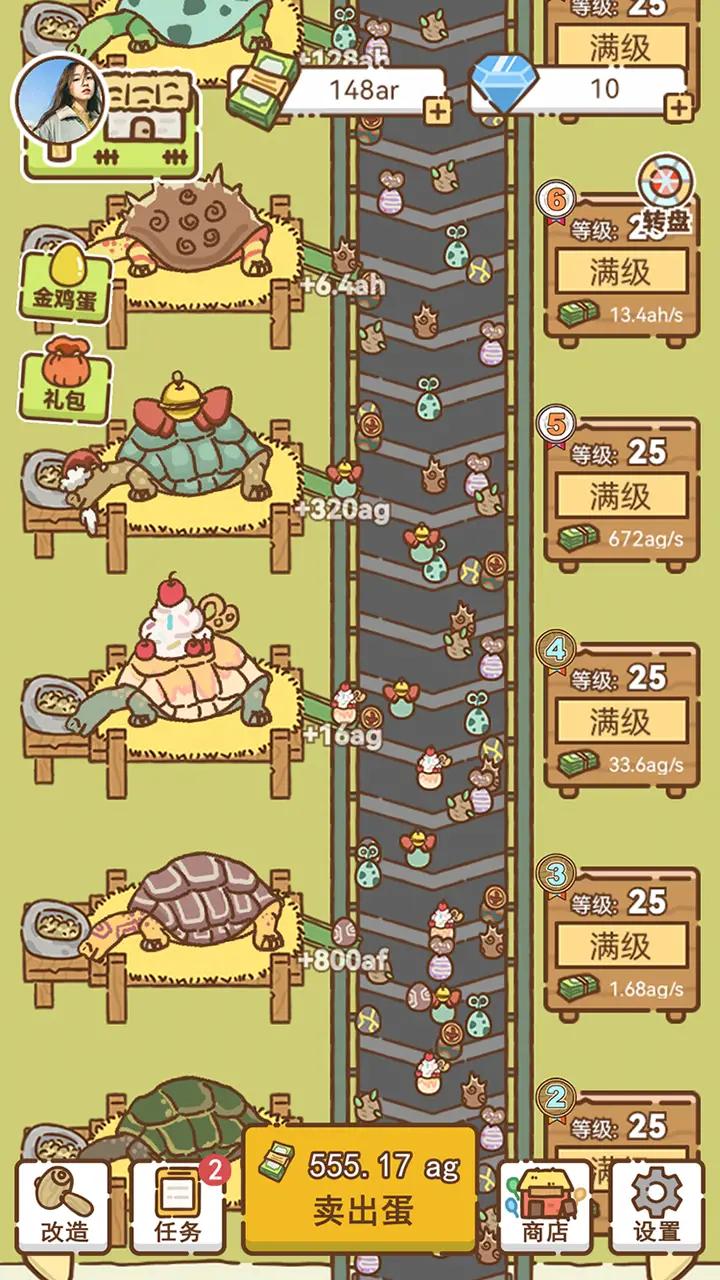Viewport: 720px width, 1280px height.
Task: Open the 改造 remodel menu
Action: pos(64,1206)
